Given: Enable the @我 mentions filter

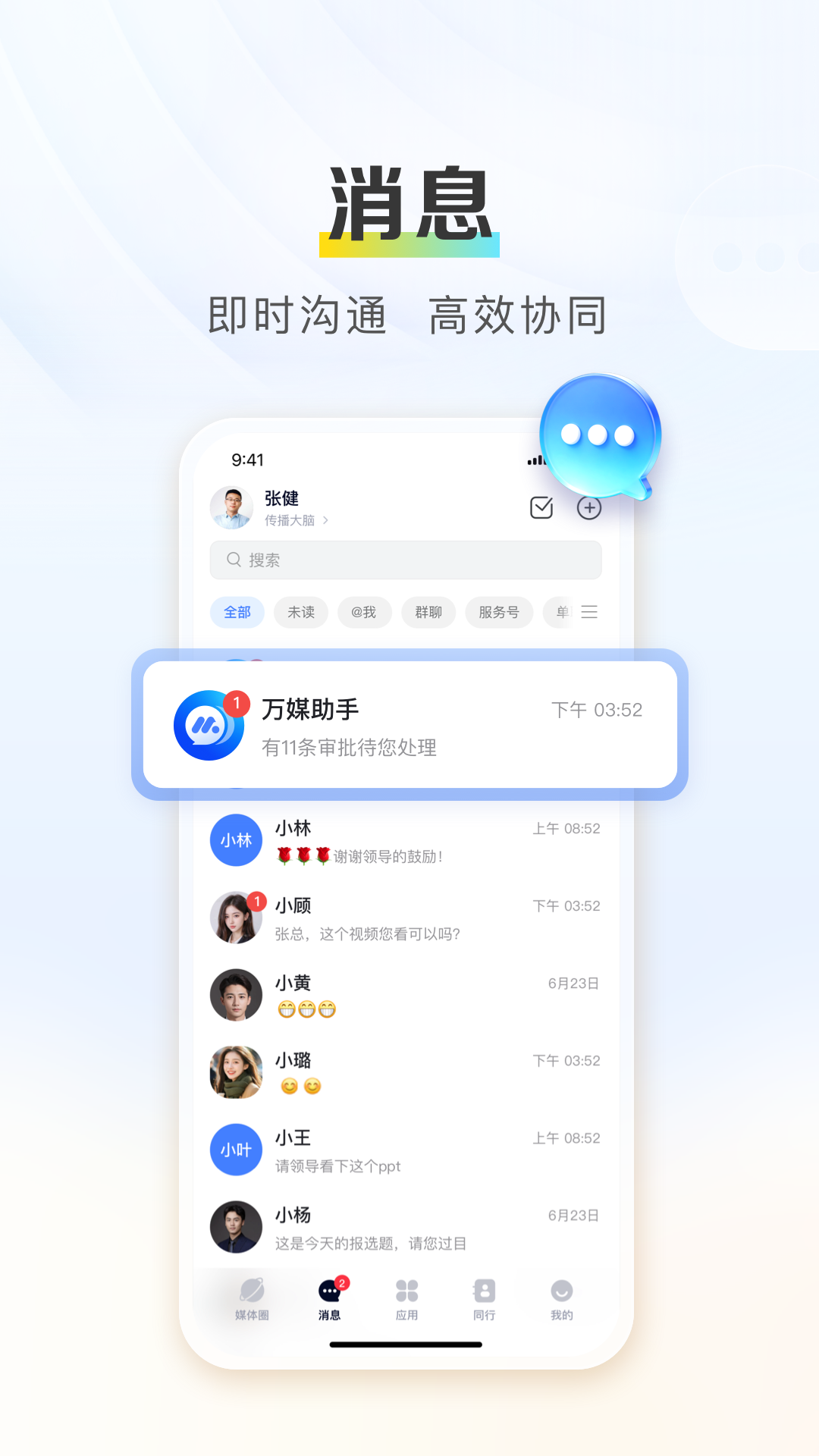Looking at the screenshot, I should point(364,612).
